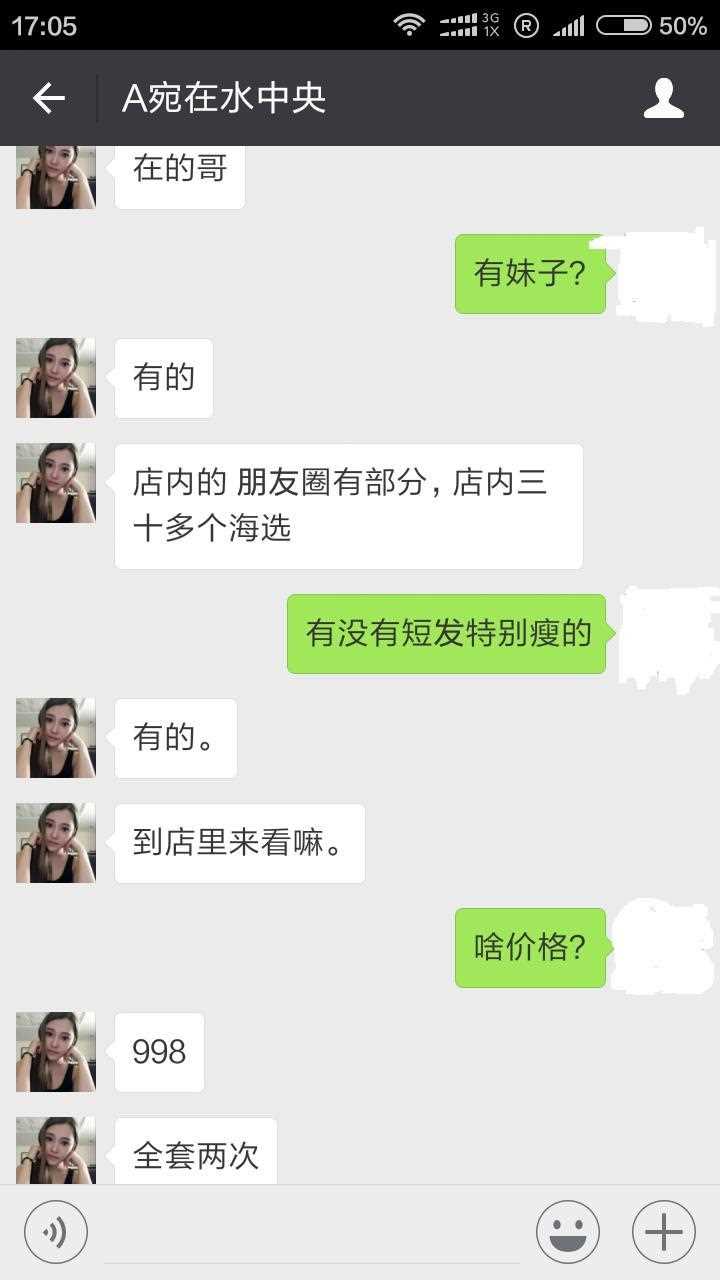720x1280 pixels.
Task: Go back from the chat
Action: tap(48, 98)
